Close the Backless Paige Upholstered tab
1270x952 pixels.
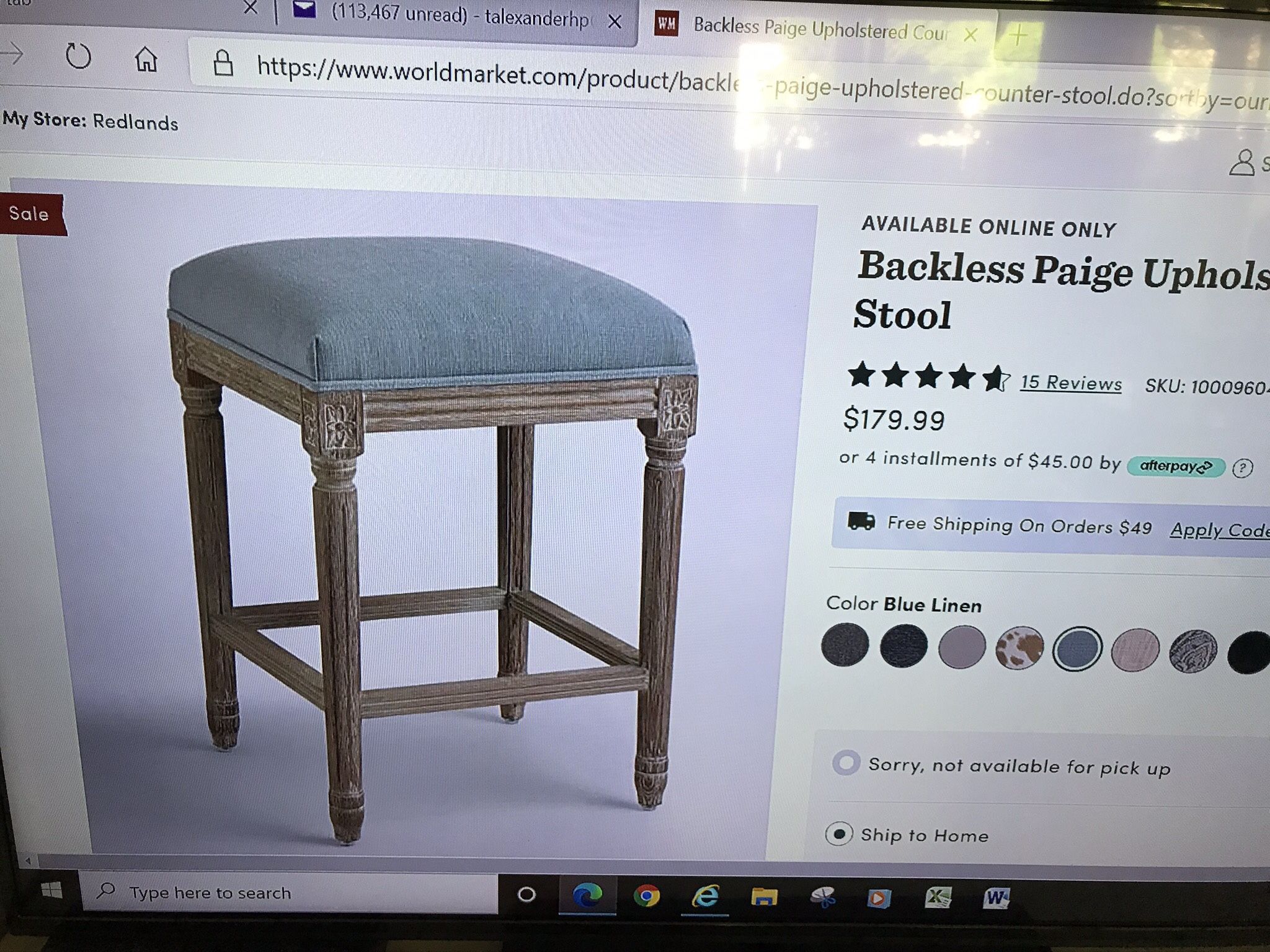coord(971,35)
